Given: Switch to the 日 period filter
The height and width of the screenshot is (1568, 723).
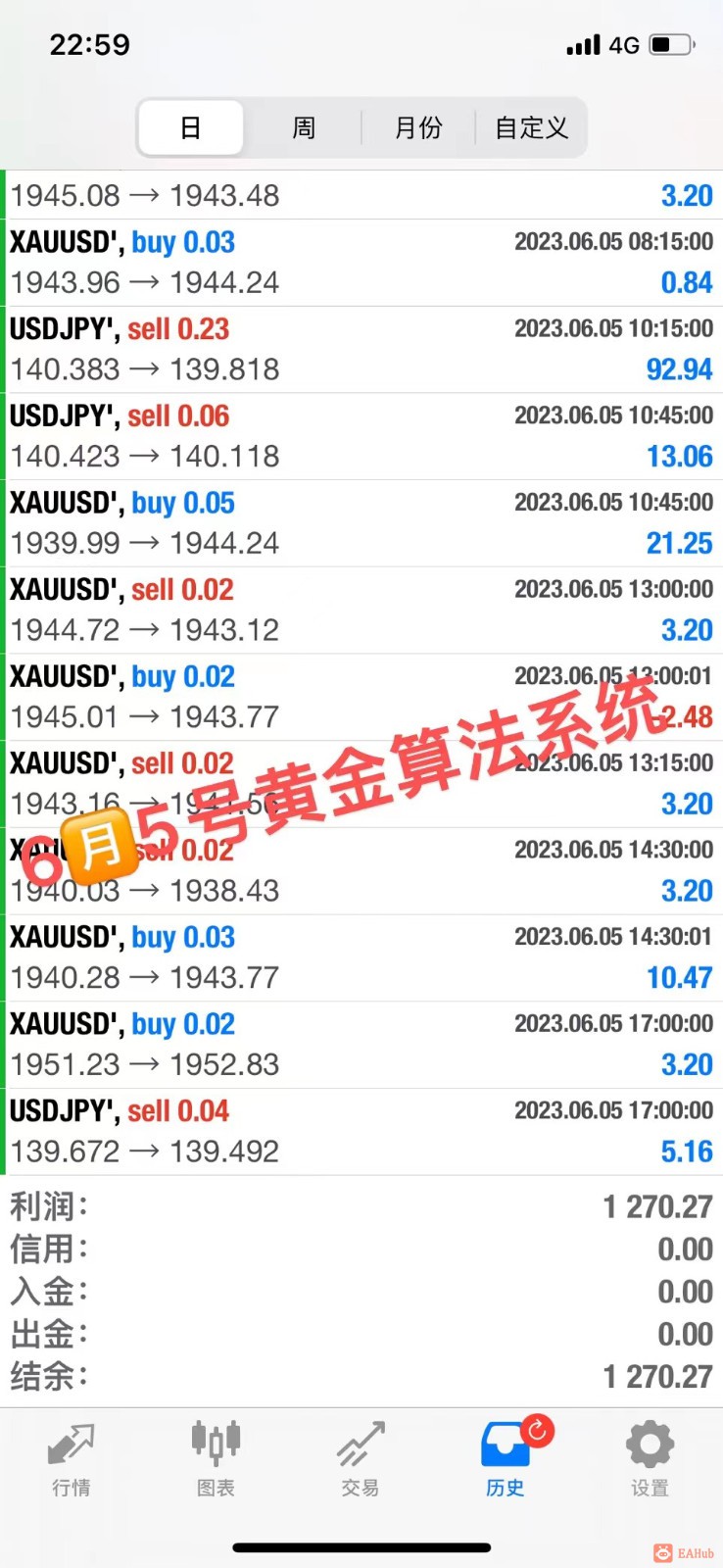Looking at the screenshot, I should [190, 127].
